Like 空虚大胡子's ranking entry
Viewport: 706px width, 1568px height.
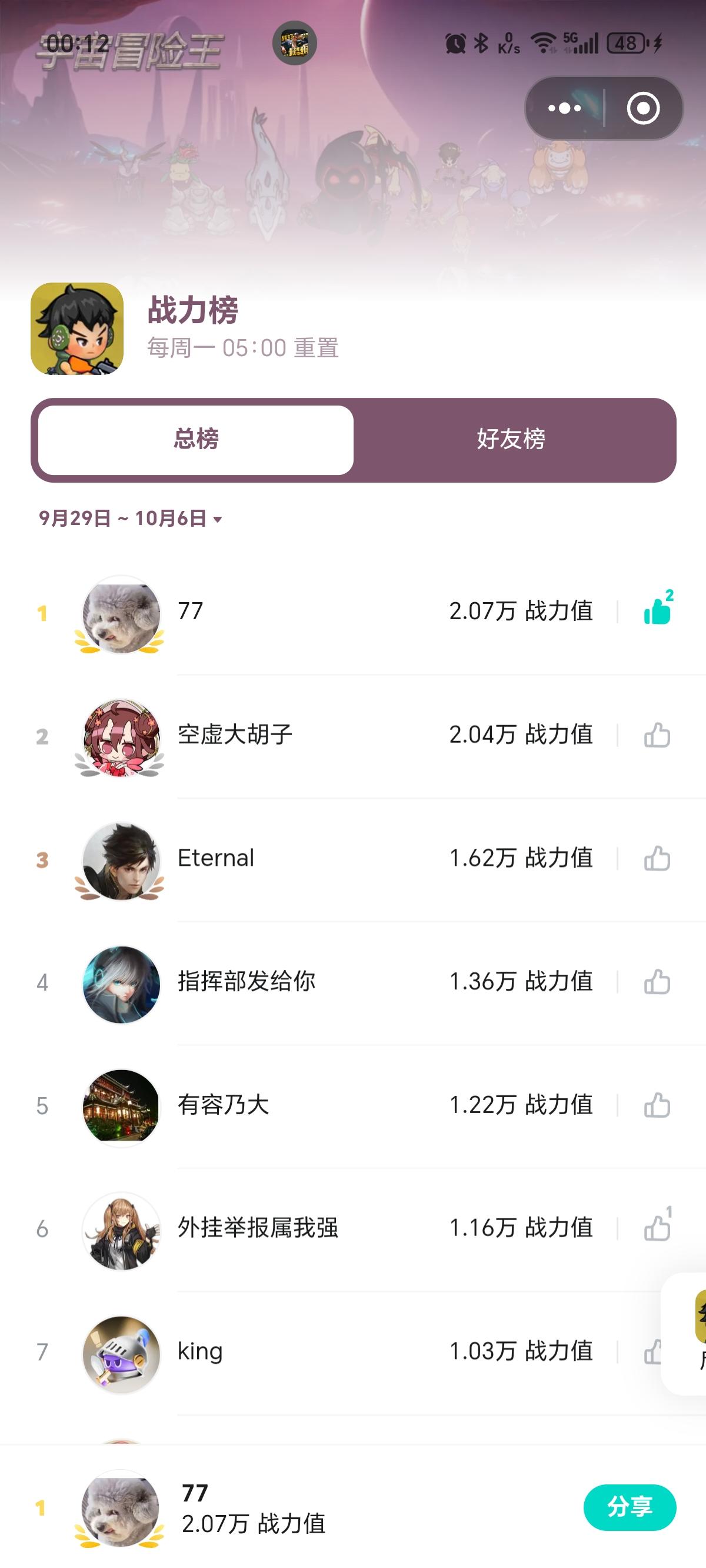[x=657, y=735]
